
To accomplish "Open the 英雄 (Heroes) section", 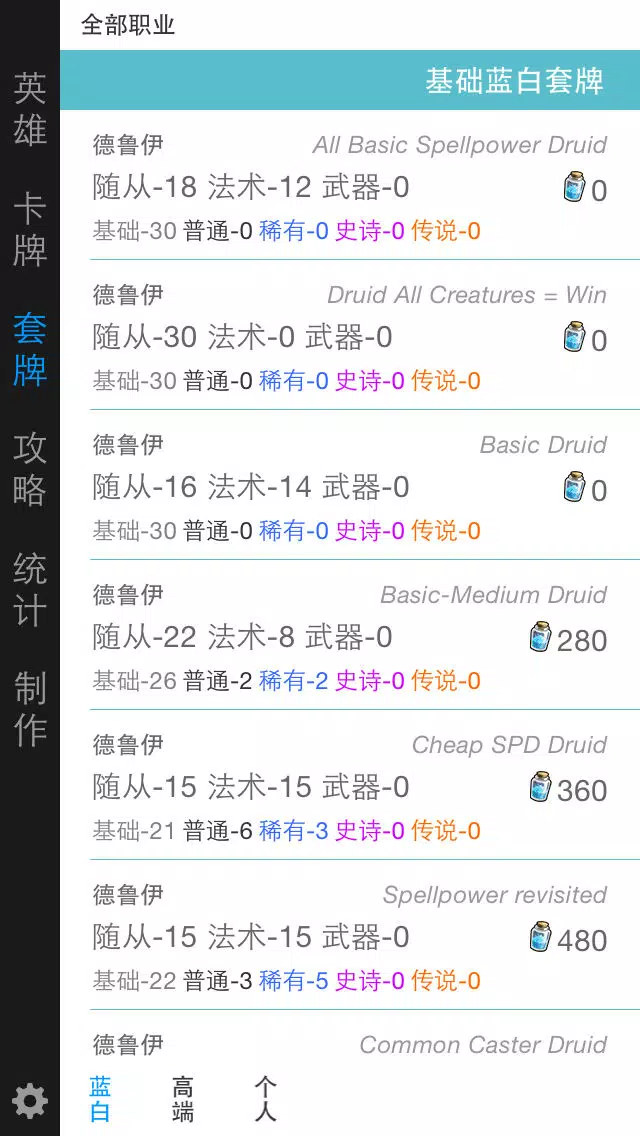I will (30, 109).
